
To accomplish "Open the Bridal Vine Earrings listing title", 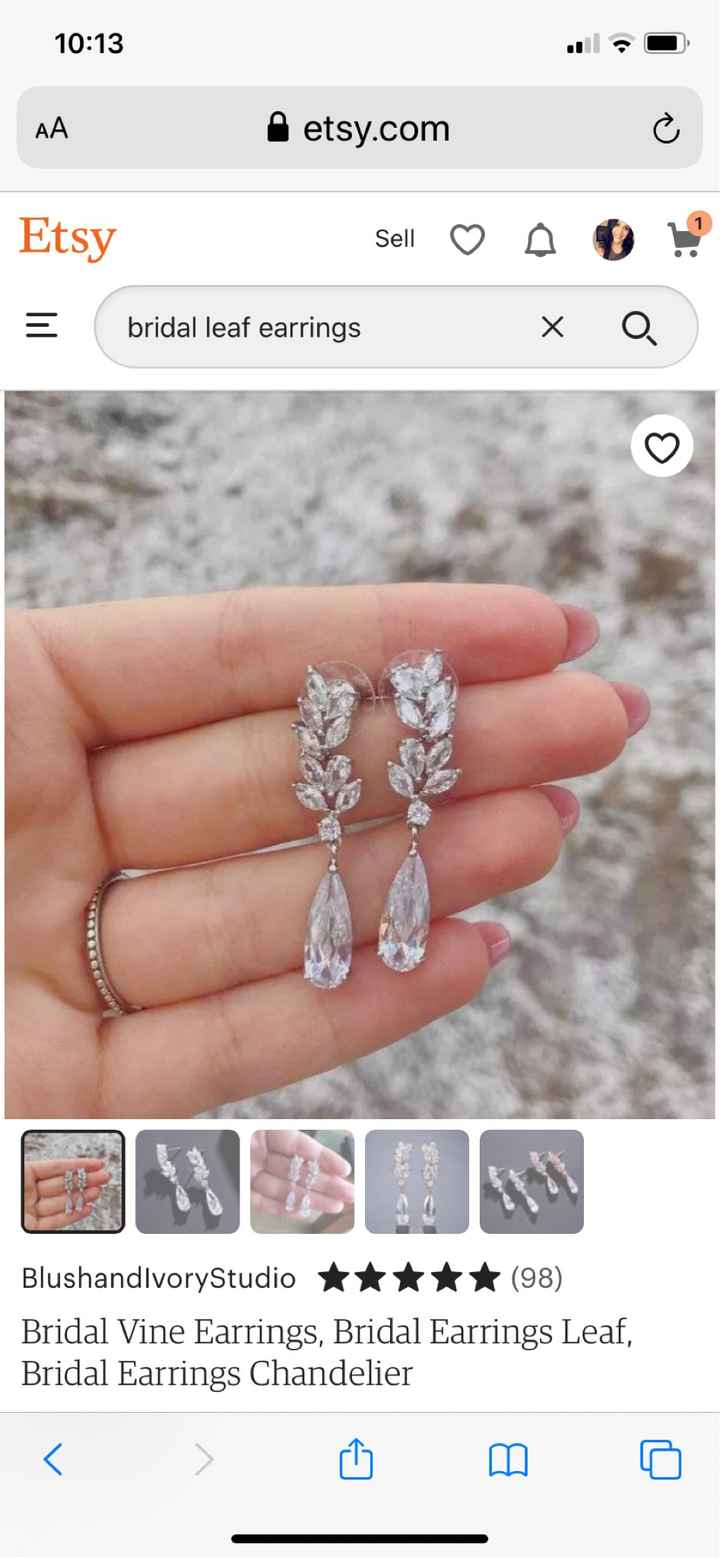I will (330, 1352).
